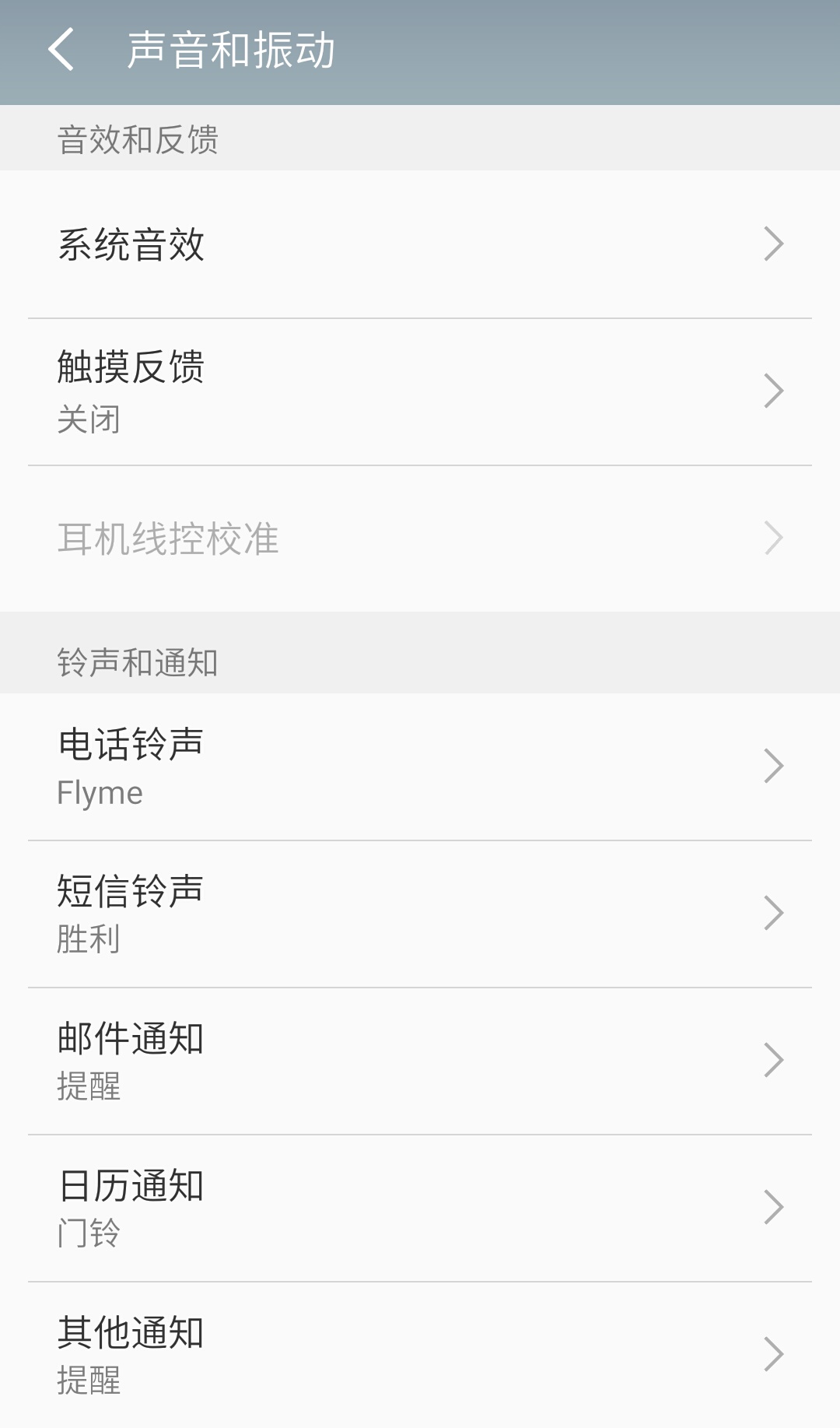Click the chevron beside 日历通知
This screenshot has width=840, height=1428.
774,1205
